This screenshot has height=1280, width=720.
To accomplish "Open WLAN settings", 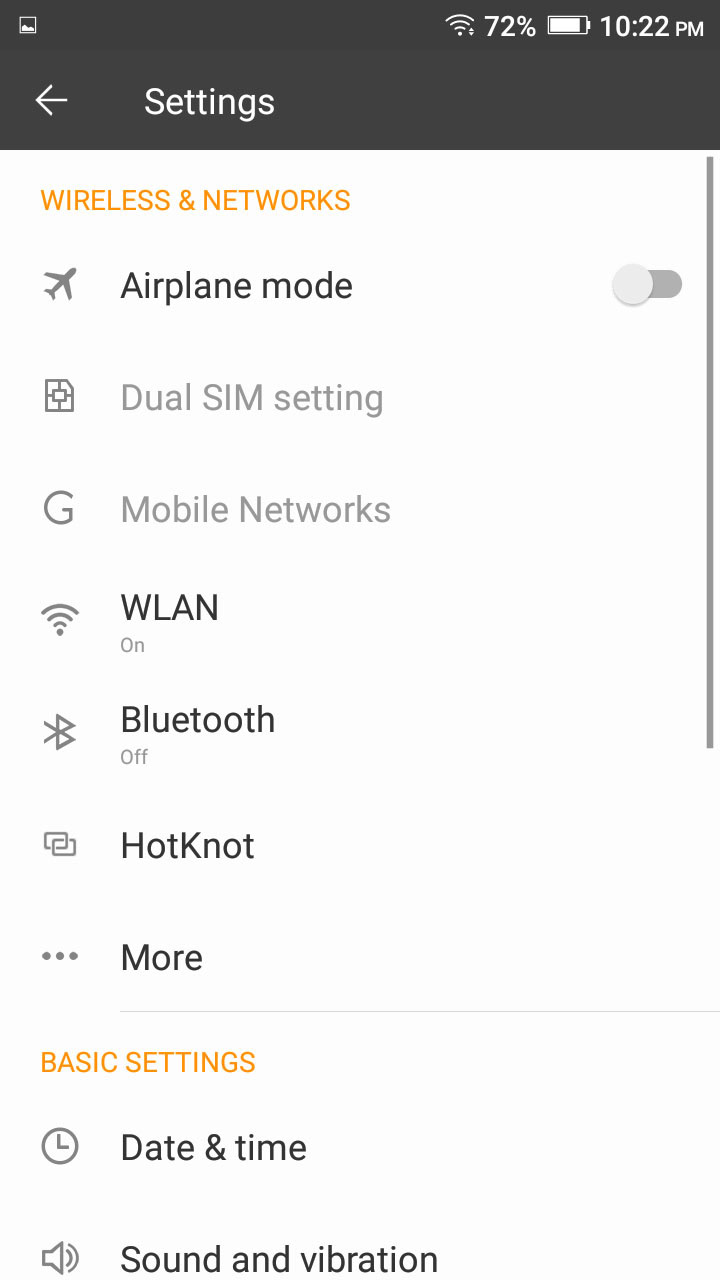I will click(170, 621).
